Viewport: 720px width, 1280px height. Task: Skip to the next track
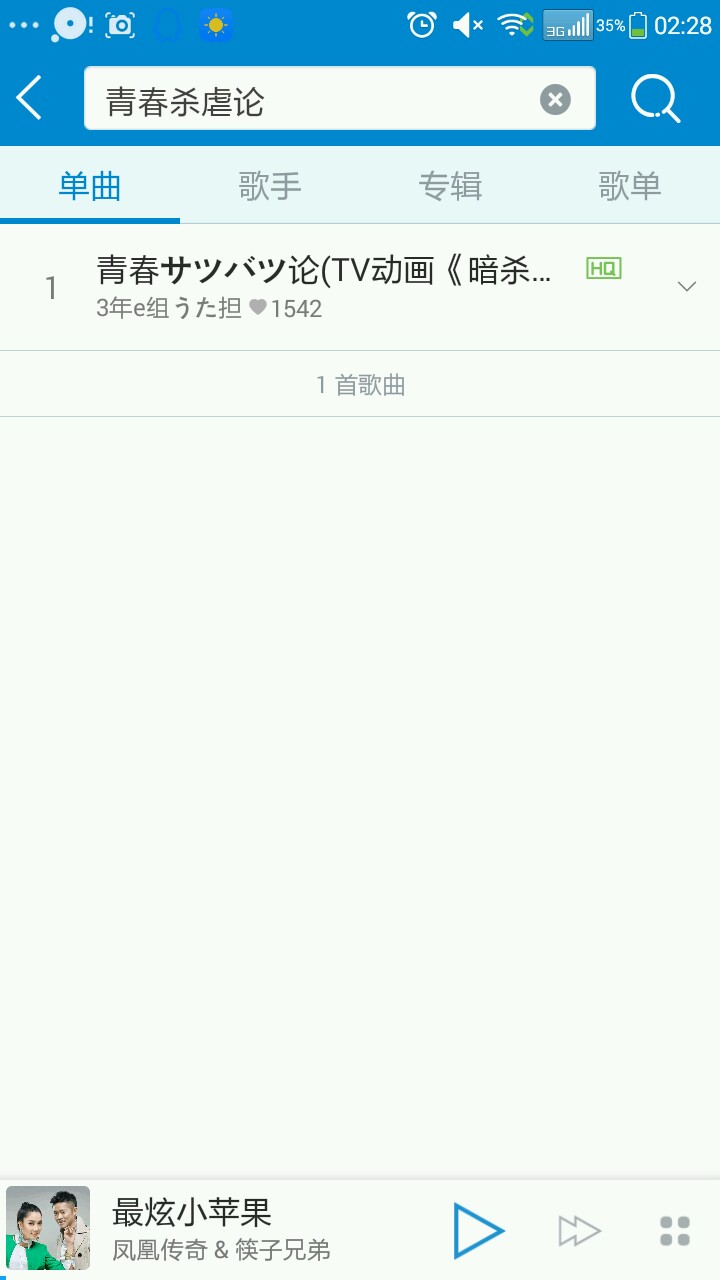[x=579, y=1230]
